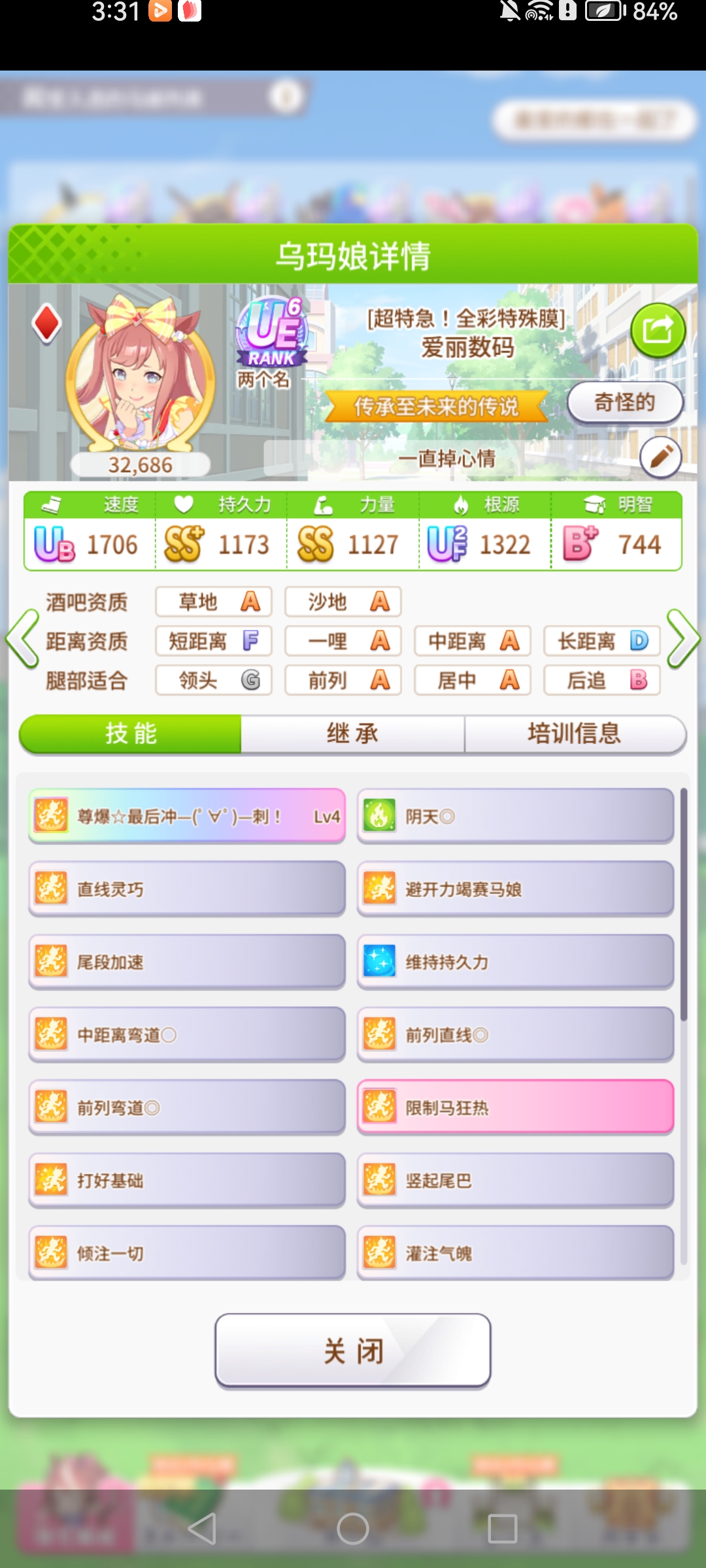Switch to the 培训信息 tab
This screenshot has width=706, height=1568.
(x=574, y=734)
